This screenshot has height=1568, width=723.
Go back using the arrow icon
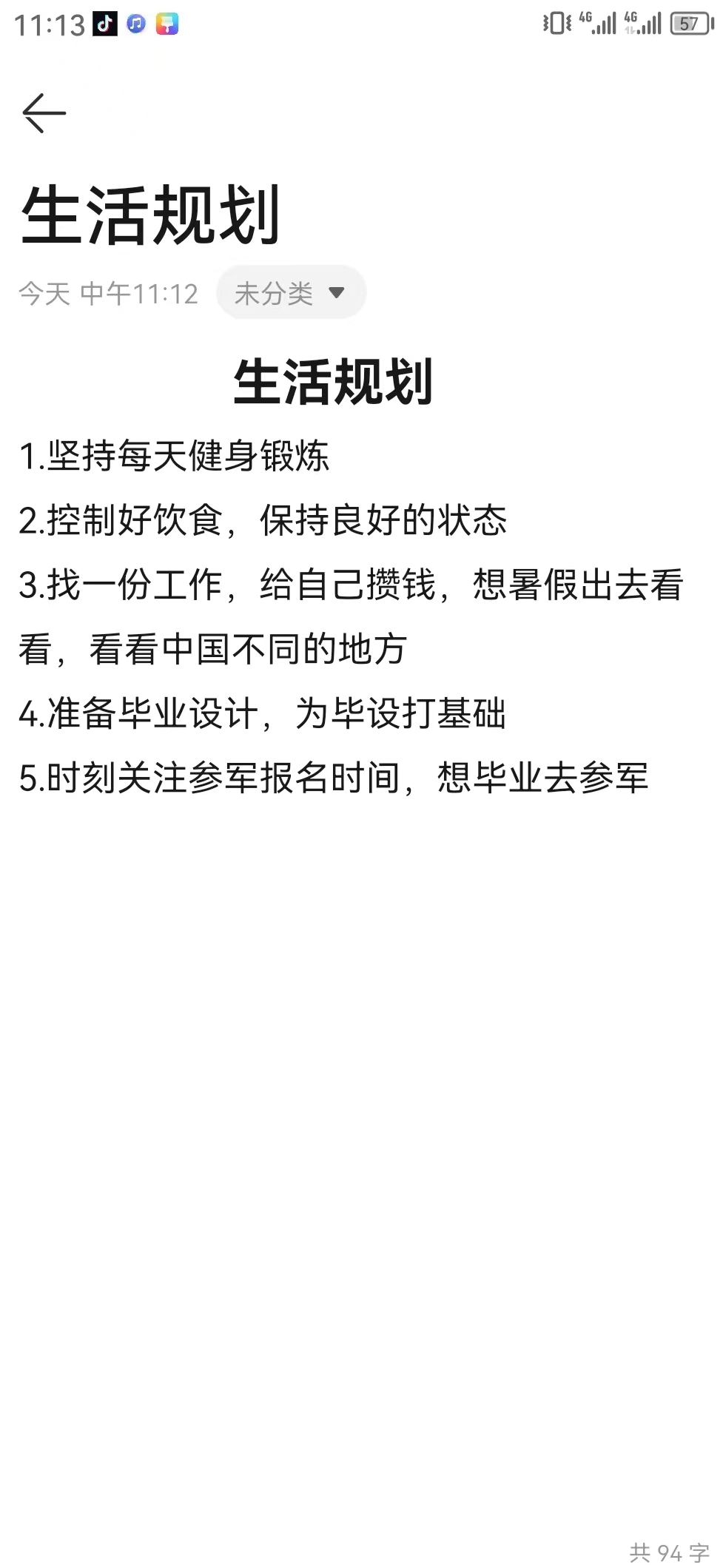click(44, 113)
